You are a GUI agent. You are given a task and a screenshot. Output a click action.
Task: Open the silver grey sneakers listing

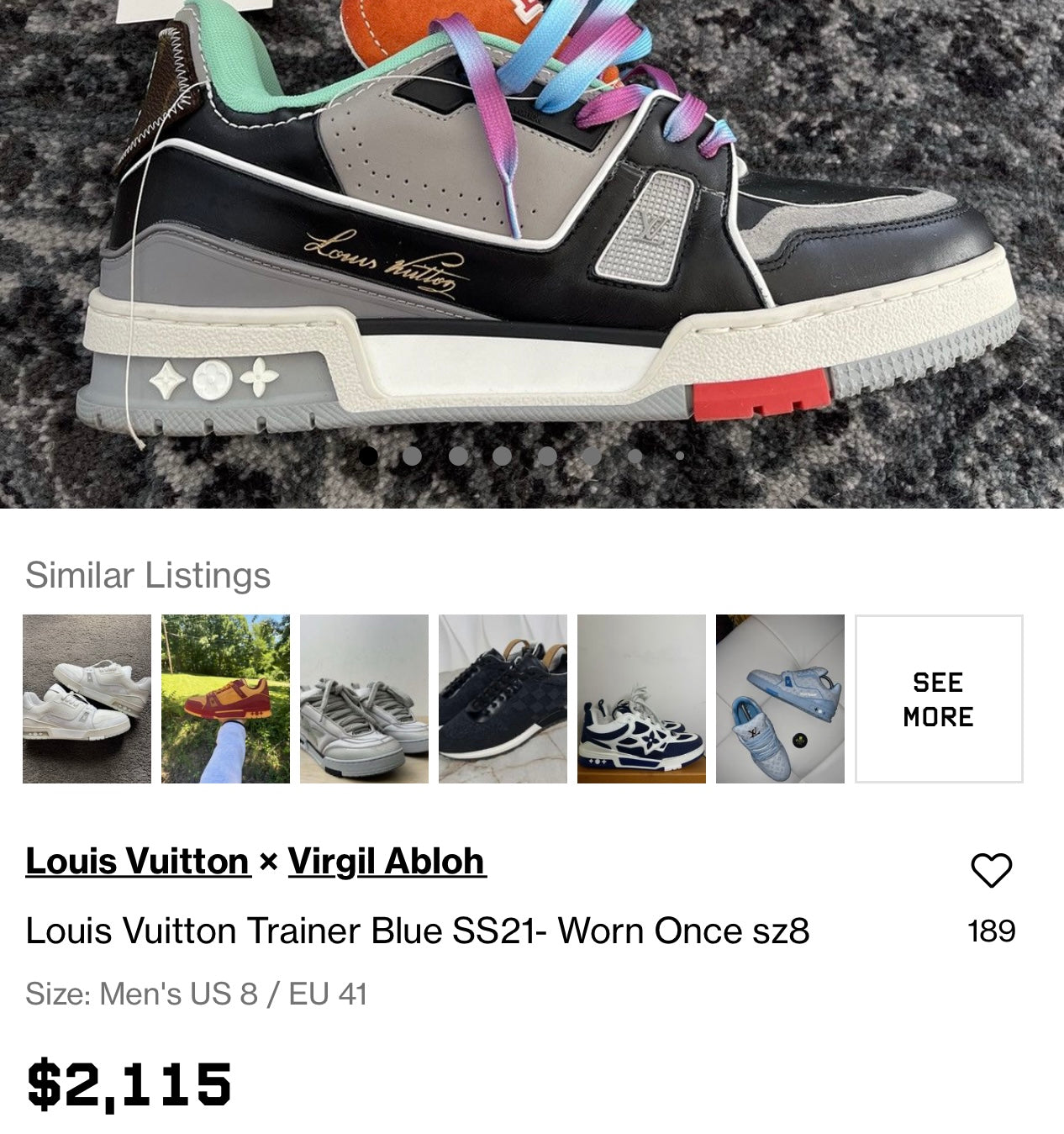[364, 699]
